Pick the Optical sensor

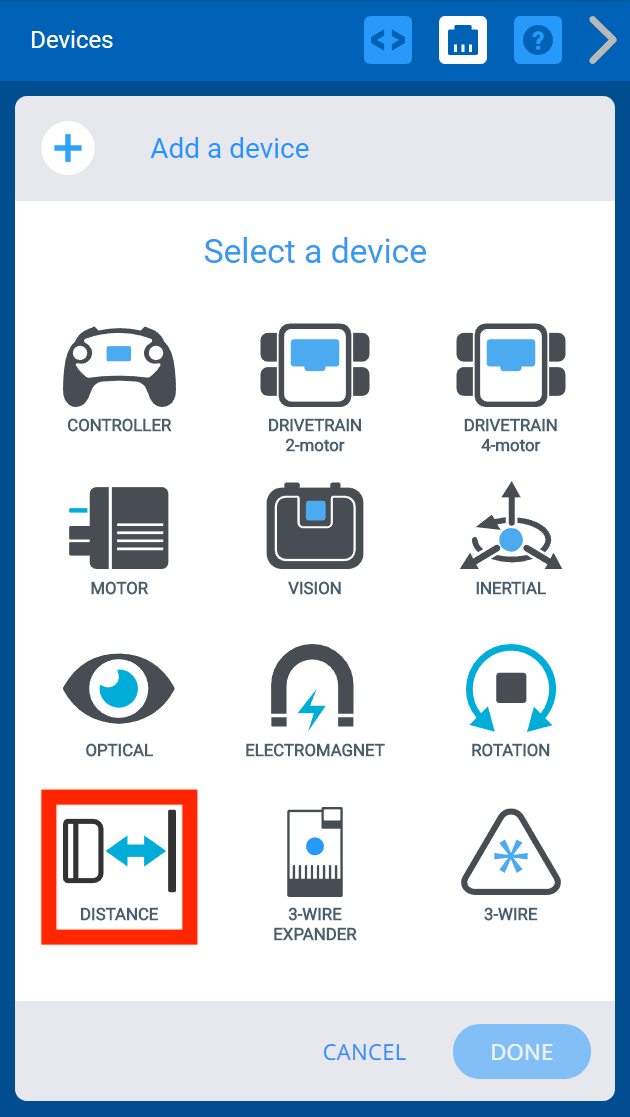pos(119,702)
